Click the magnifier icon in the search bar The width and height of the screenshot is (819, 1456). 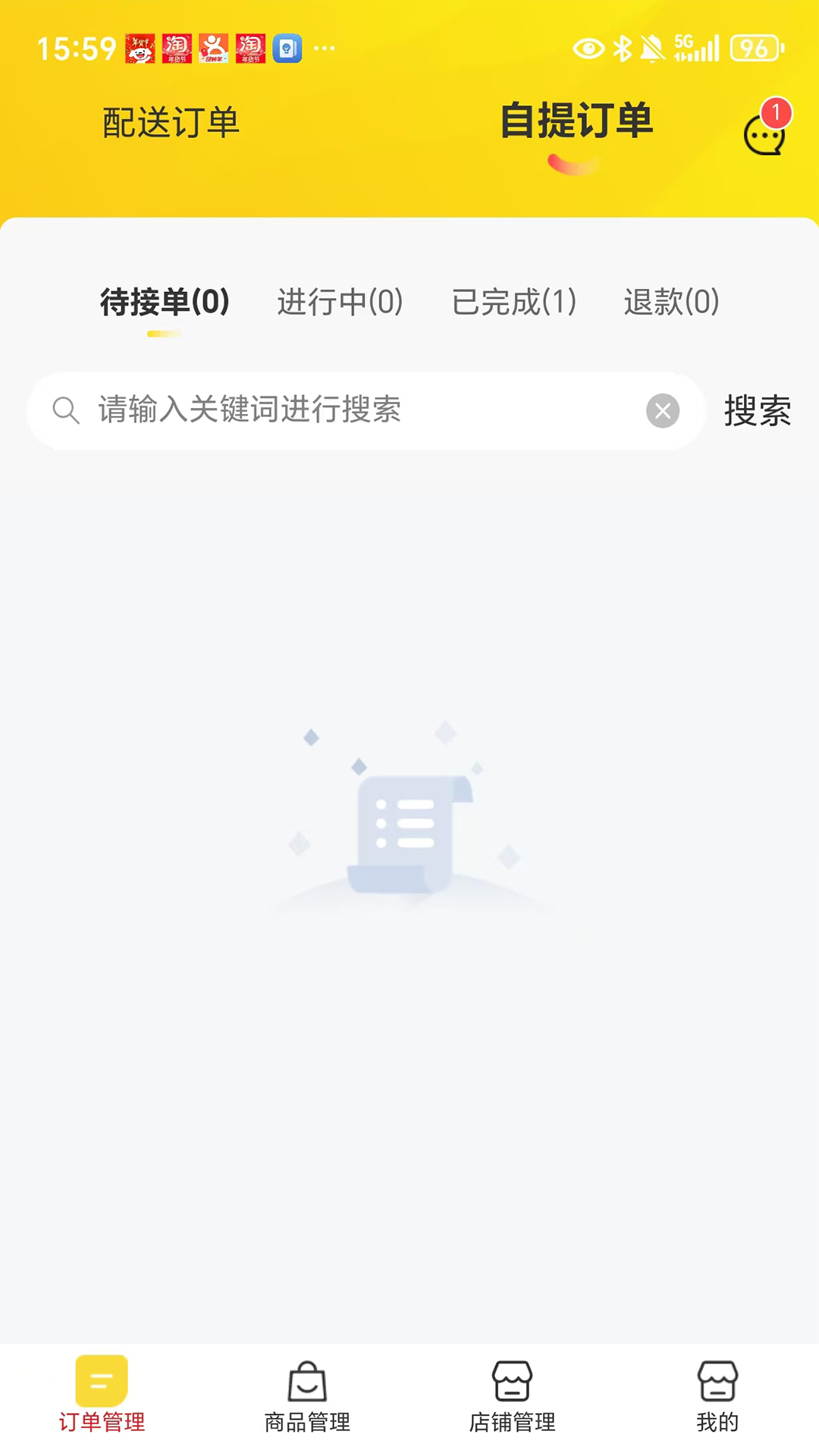[66, 411]
